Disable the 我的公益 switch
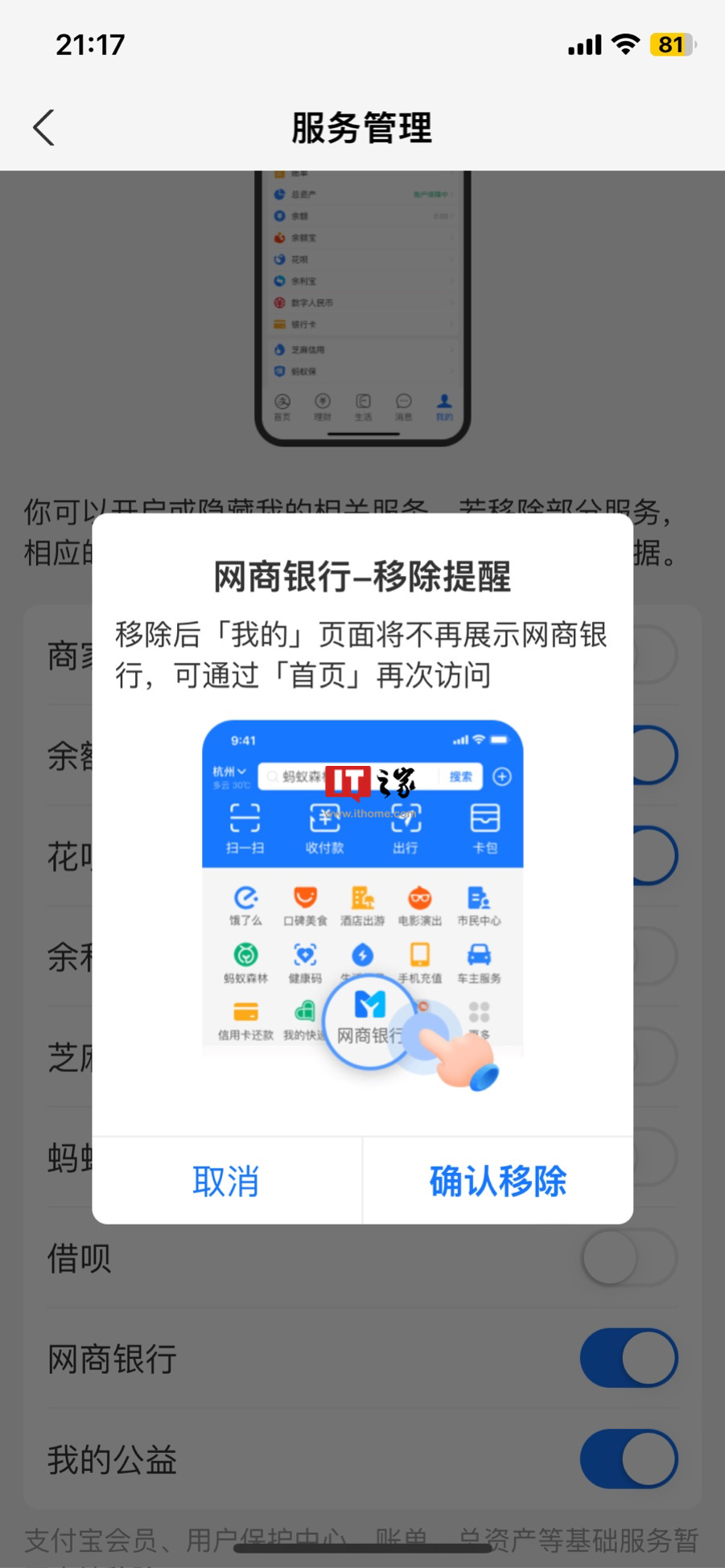The image size is (725, 1568). 628,1459
